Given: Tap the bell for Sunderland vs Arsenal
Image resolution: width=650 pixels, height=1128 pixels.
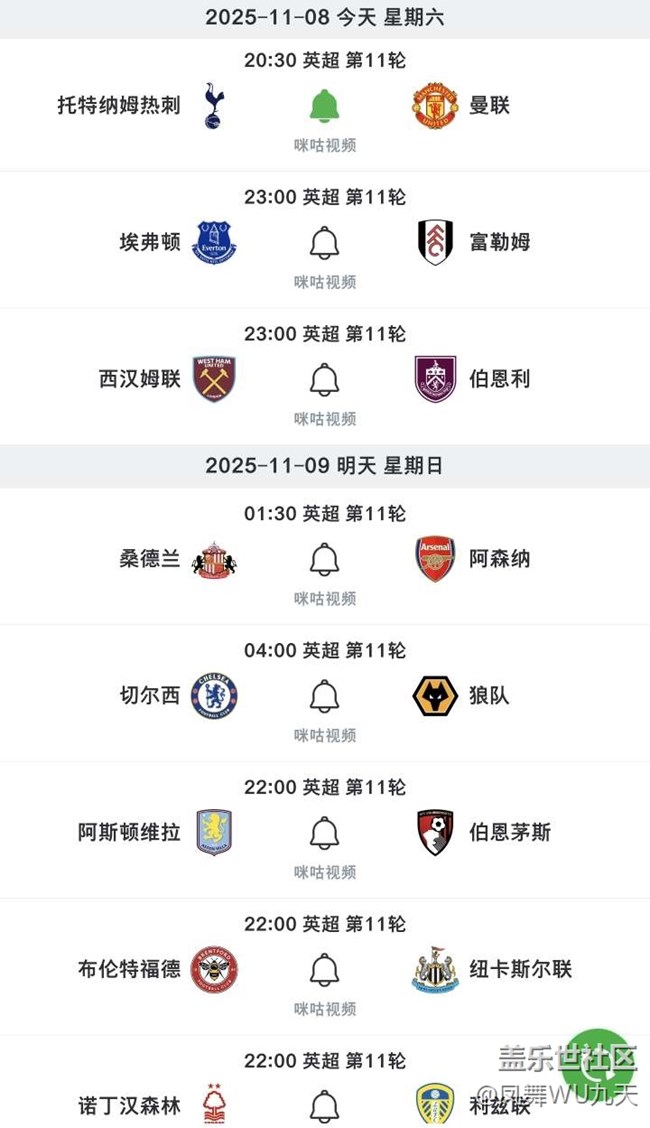Looking at the screenshot, I should click(x=324, y=559).
